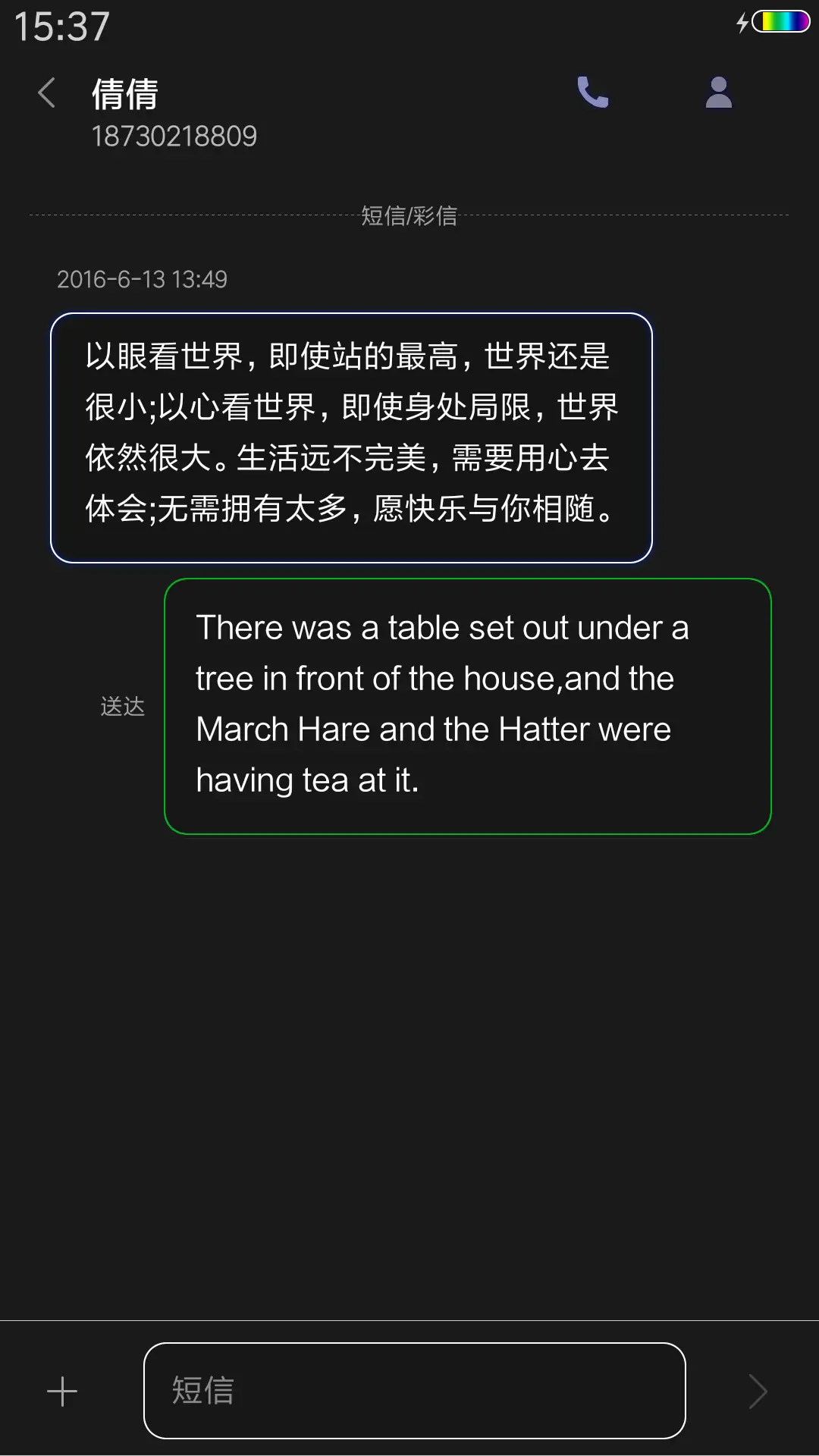
Task: Expand composer options with the chevron arrow
Action: (x=758, y=1390)
